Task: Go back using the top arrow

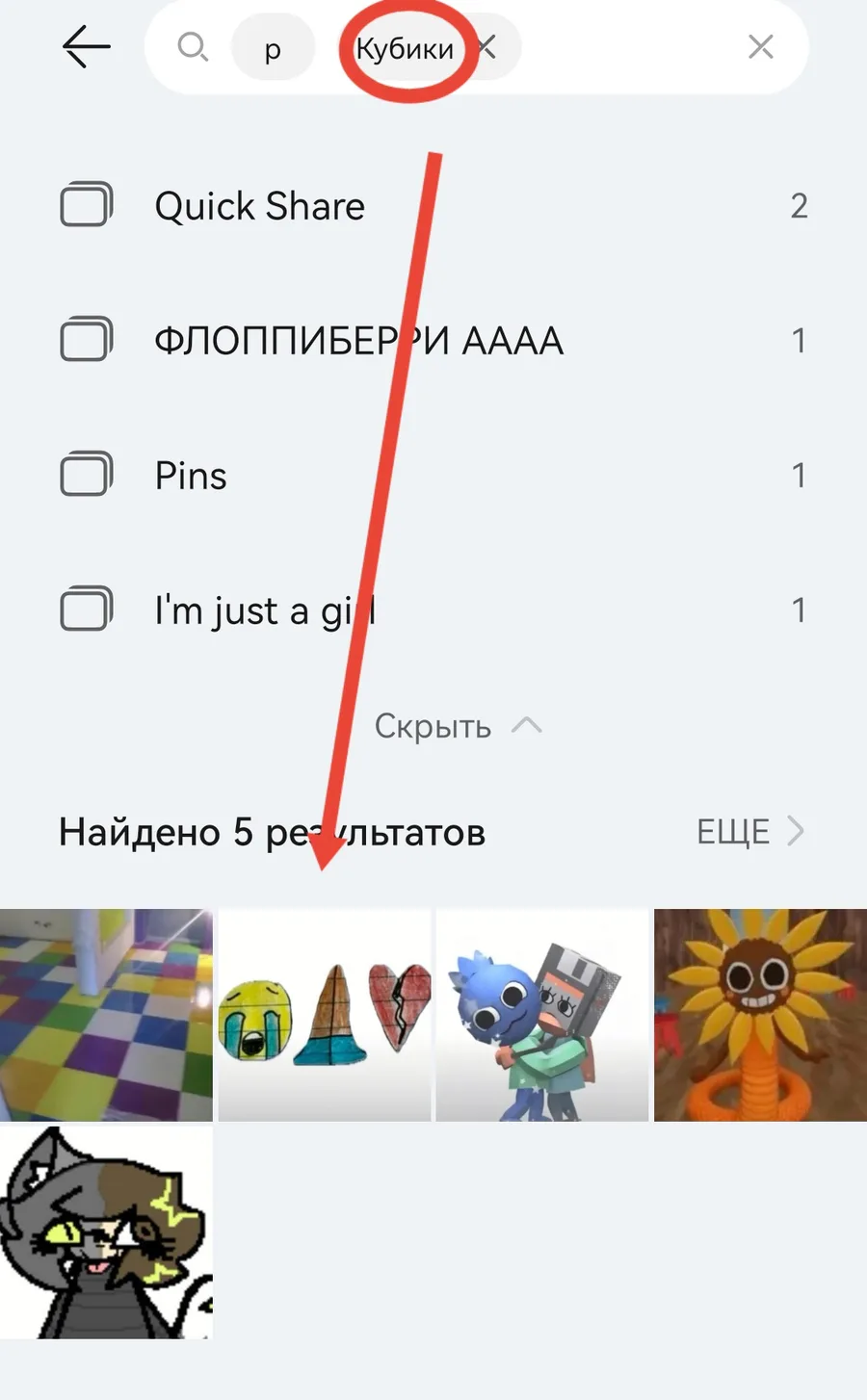Action: [x=86, y=47]
